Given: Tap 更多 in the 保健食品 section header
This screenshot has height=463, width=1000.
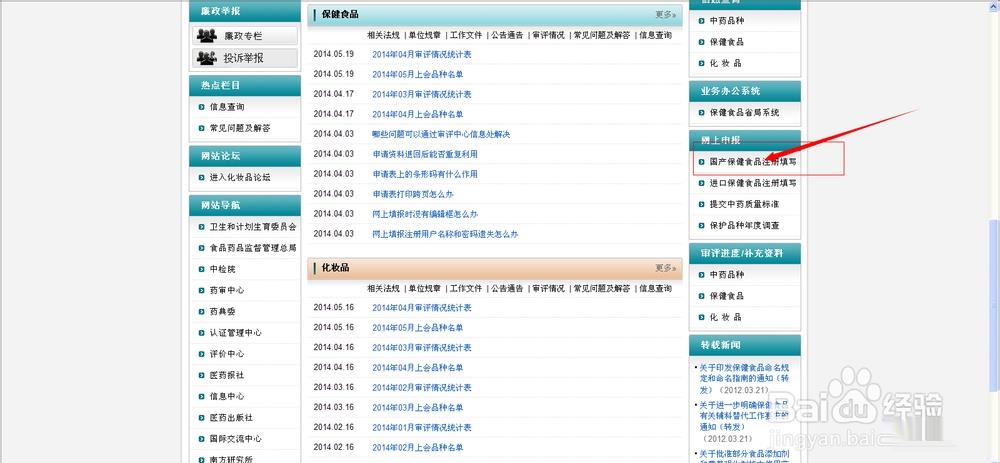Looking at the screenshot, I should [x=665, y=14].
